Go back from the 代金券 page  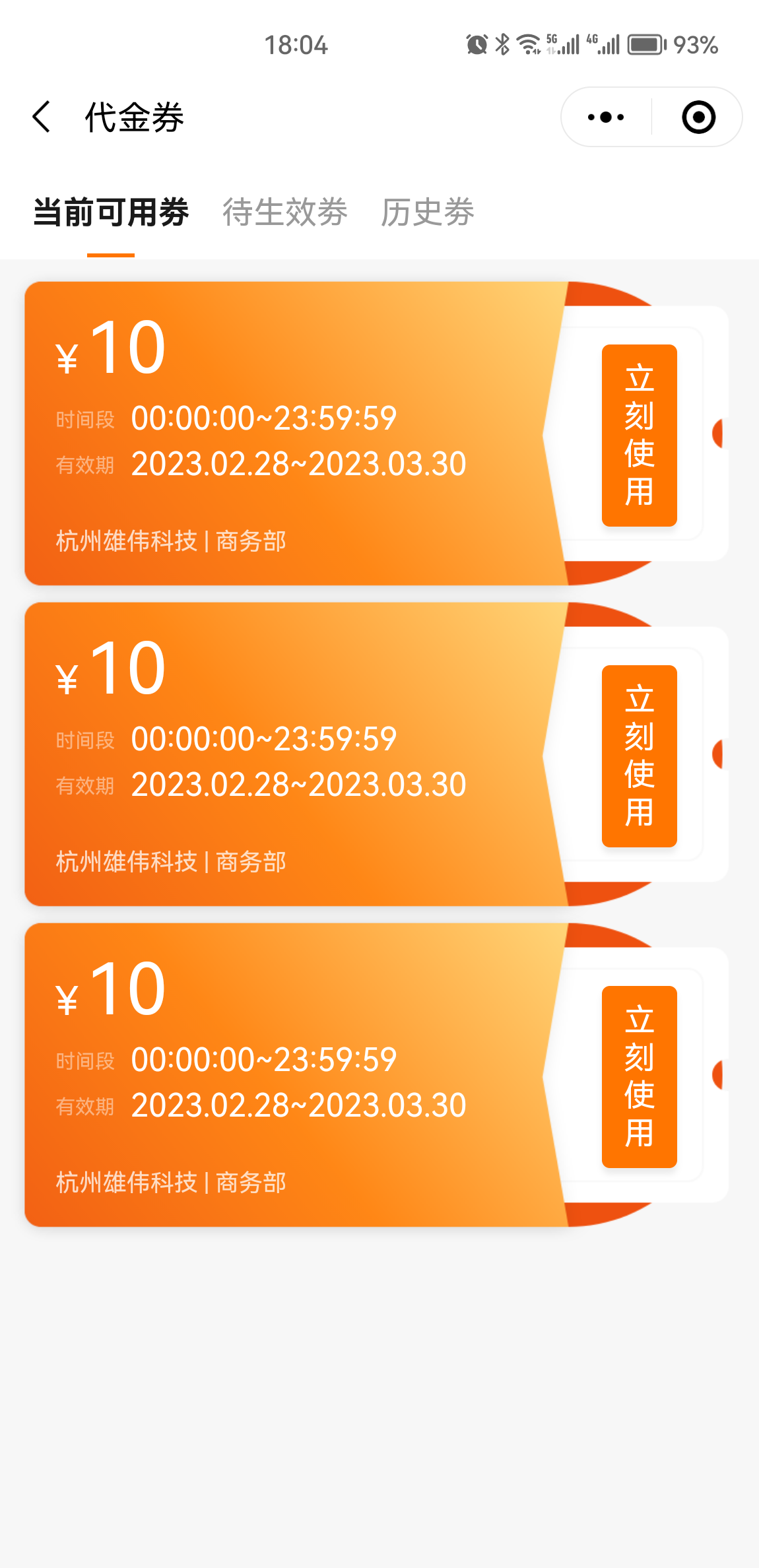point(42,117)
